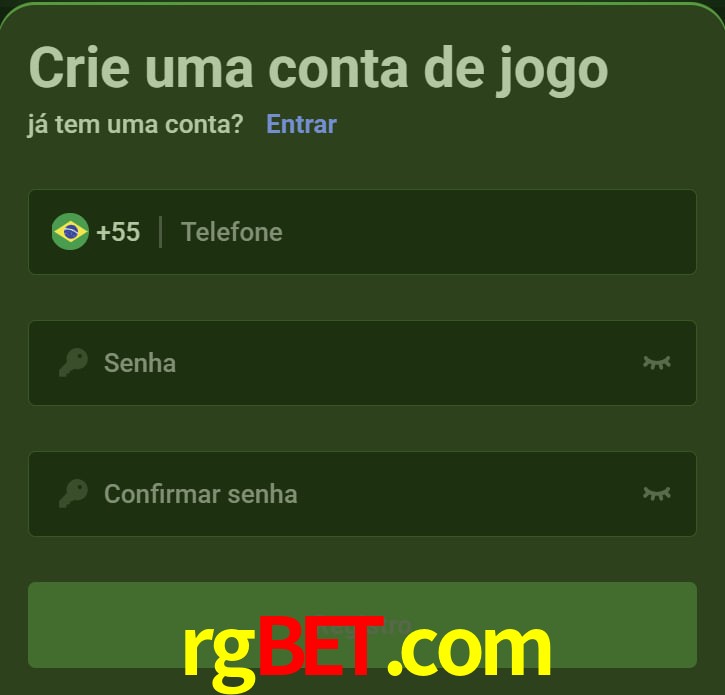Focus the Confirmar senha field
Viewport: 725px width, 695px height.
(360, 494)
